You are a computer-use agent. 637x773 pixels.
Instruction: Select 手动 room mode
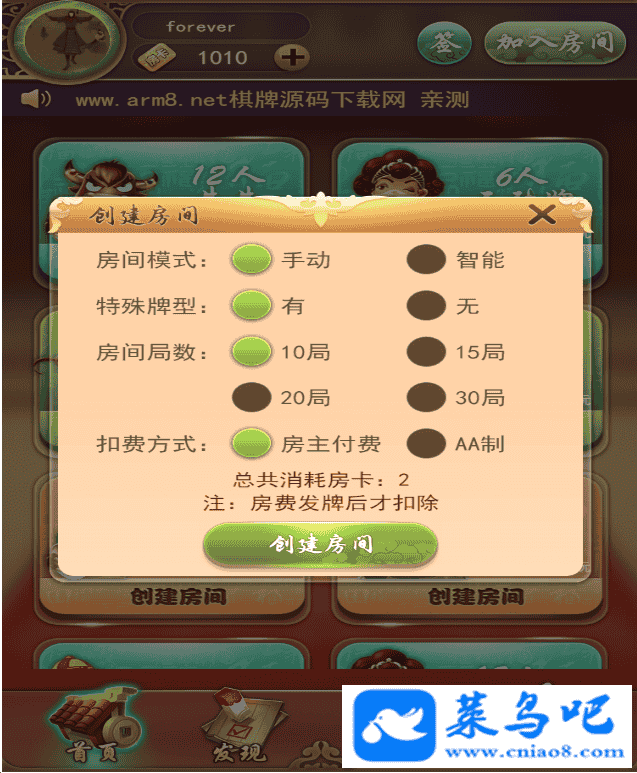[x=252, y=259]
